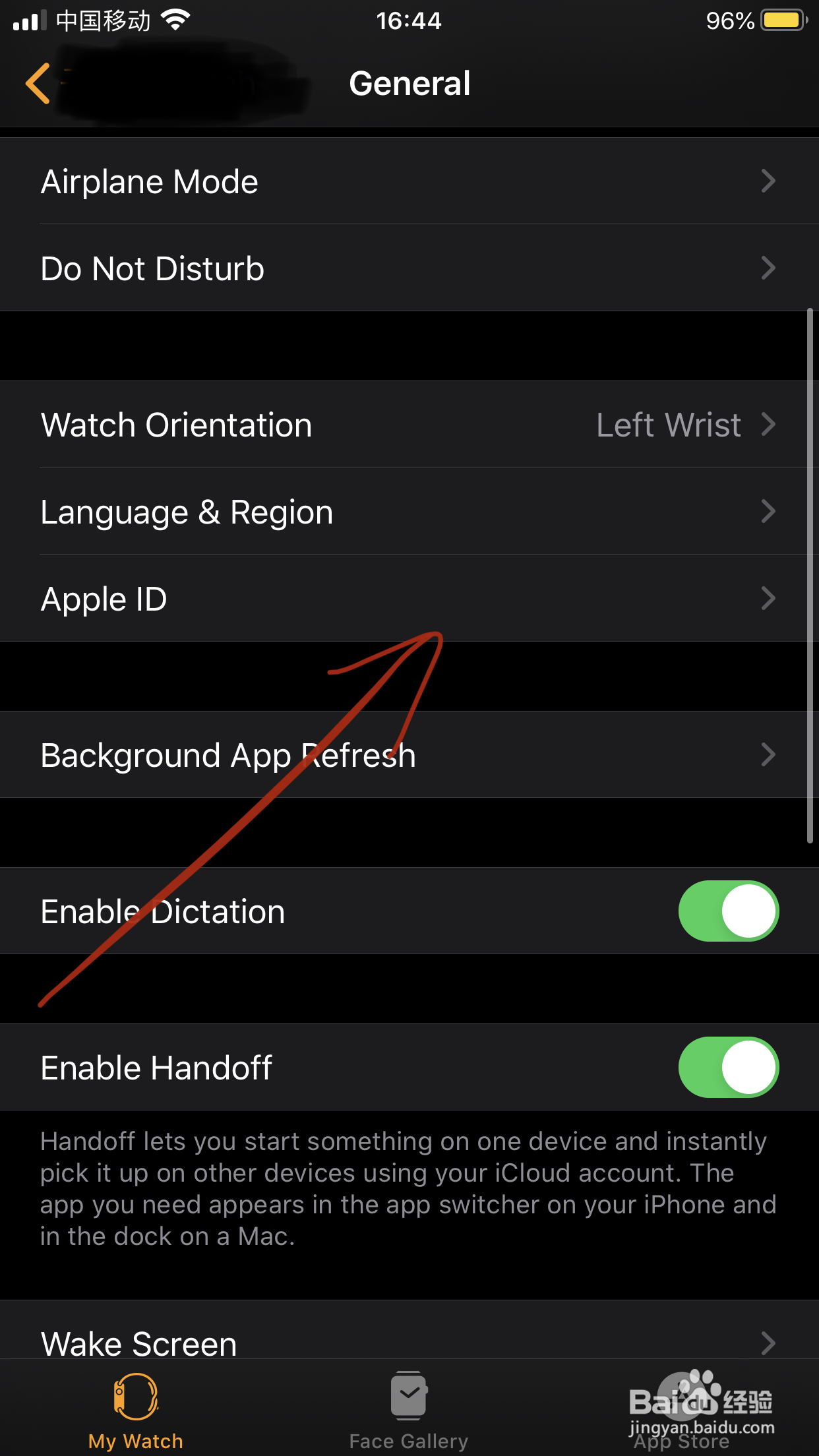Disable Enable Handoff
Screen dimensions: 819x1456
coord(728,1067)
